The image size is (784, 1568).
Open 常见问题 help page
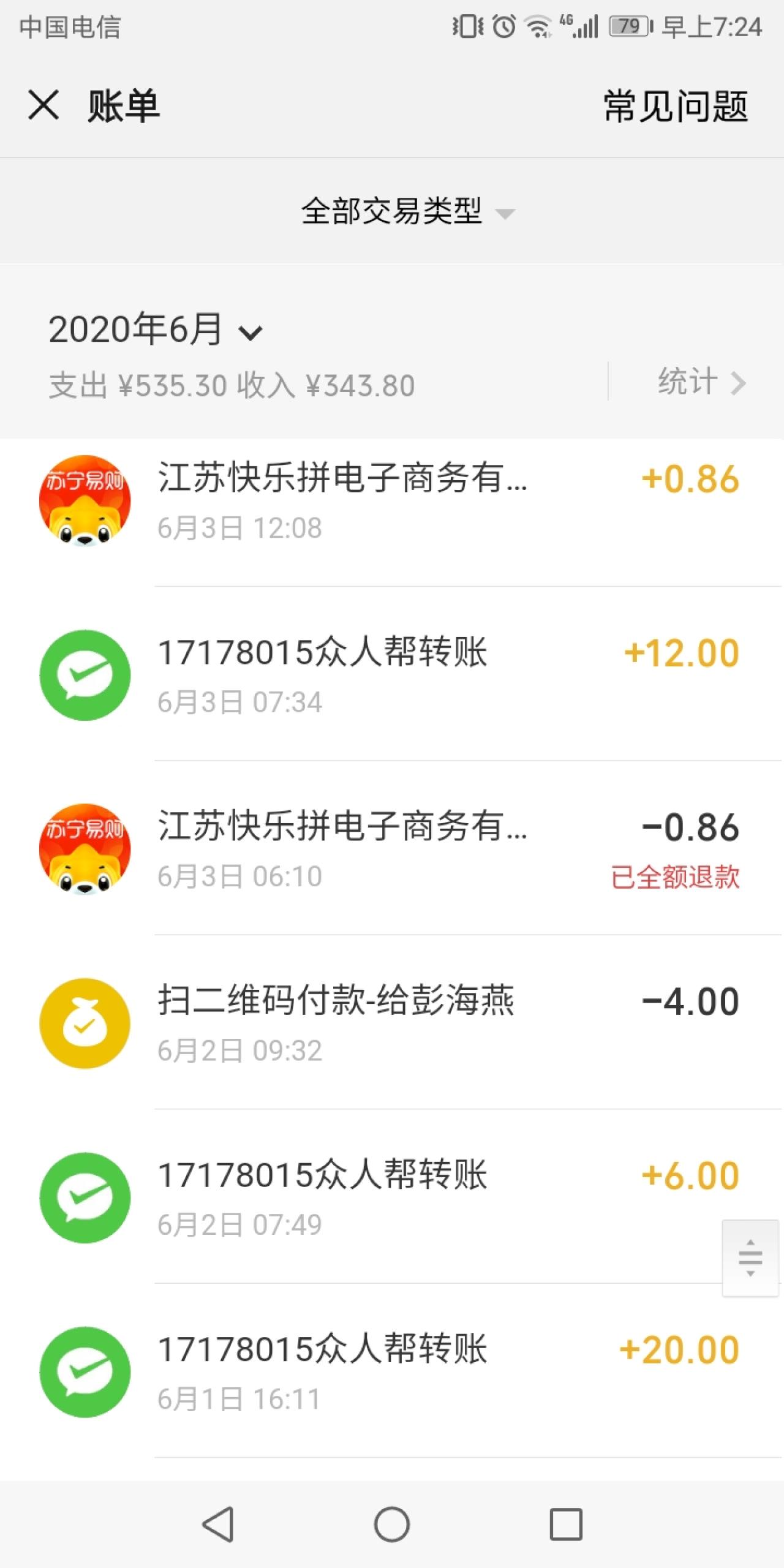(x=676, y=107)
